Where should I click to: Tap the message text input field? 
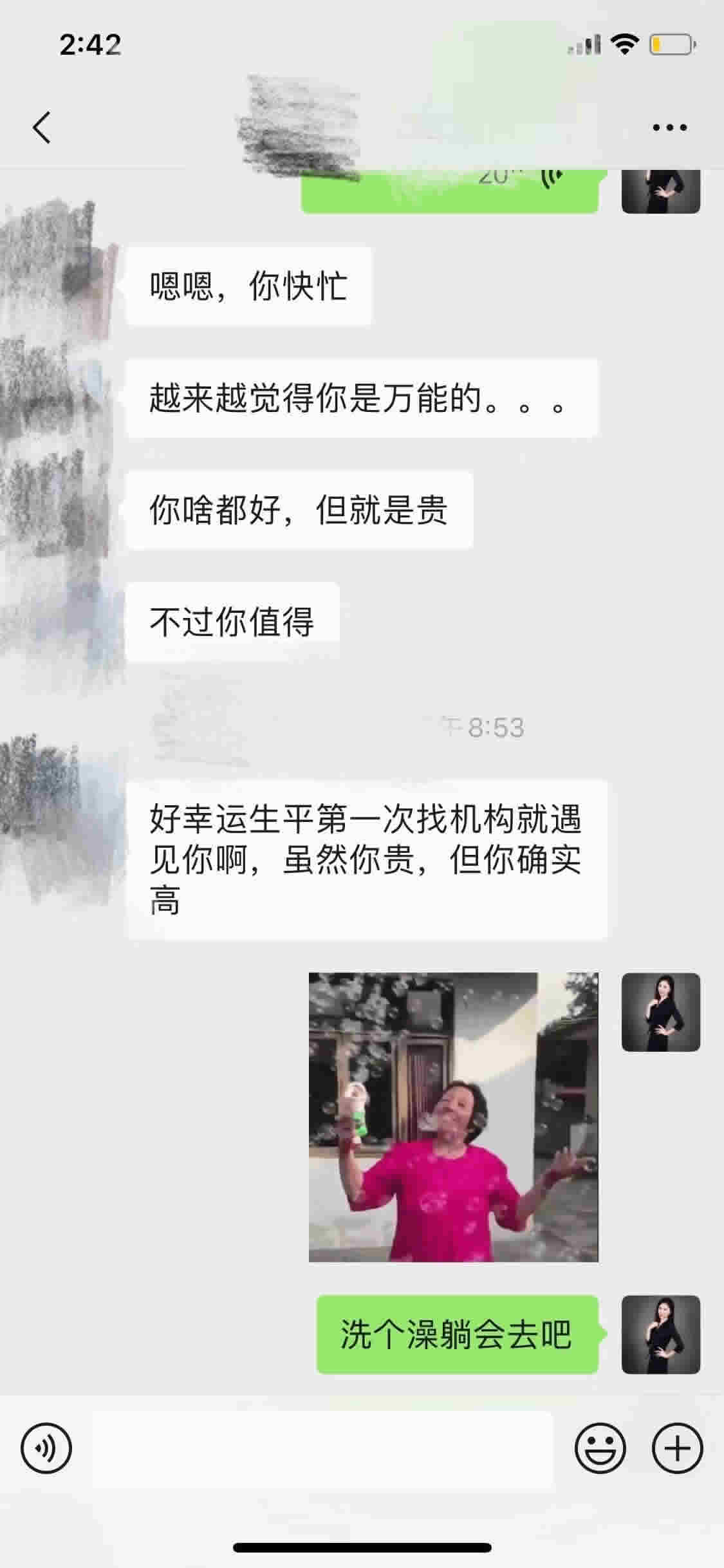click(322, 1449)
